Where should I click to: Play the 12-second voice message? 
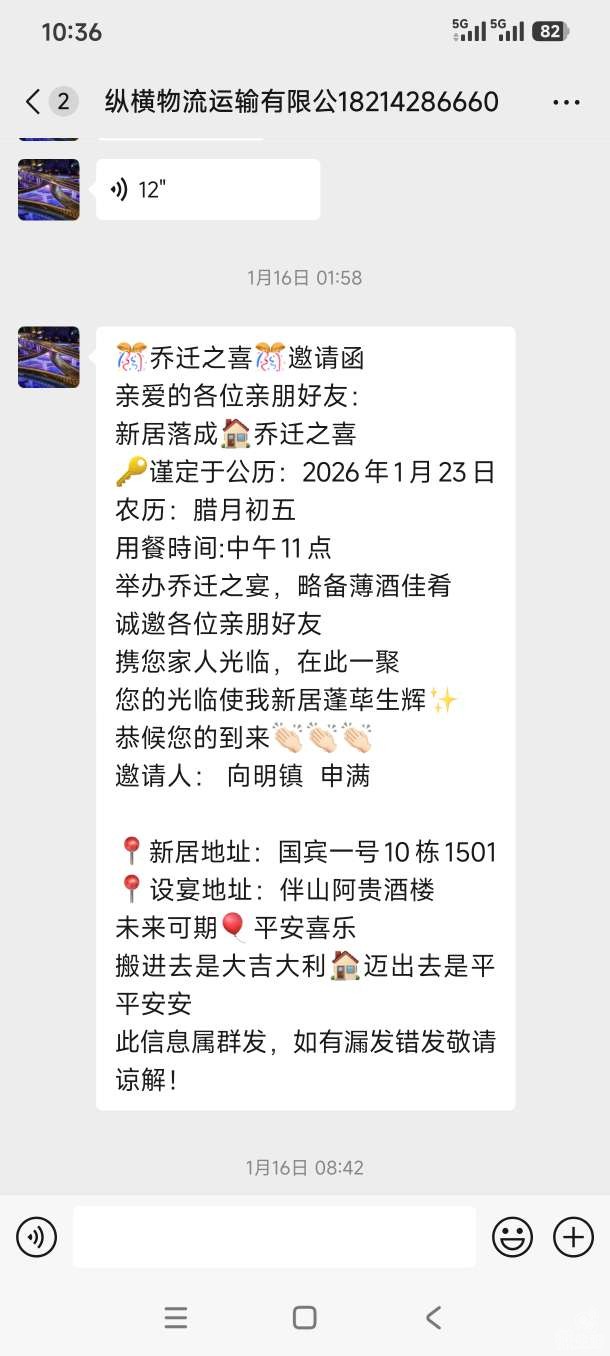207,189
